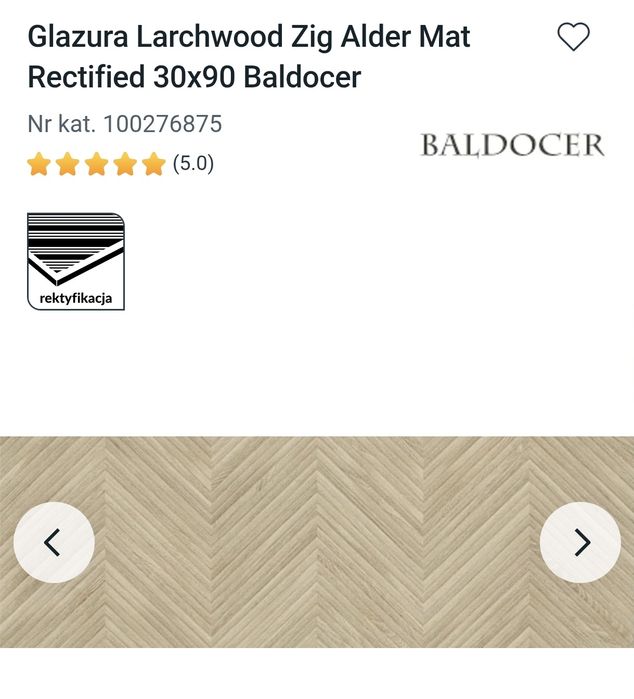Open the Larchwood tile product photo
This screenshot has height=699, width=634.
[317, 541]
